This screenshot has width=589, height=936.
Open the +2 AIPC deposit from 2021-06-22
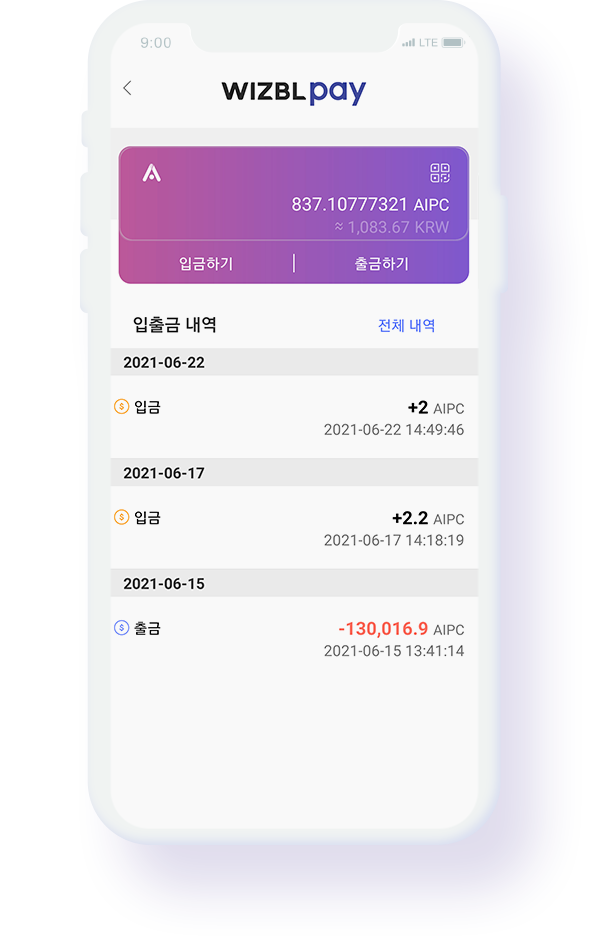294,417
